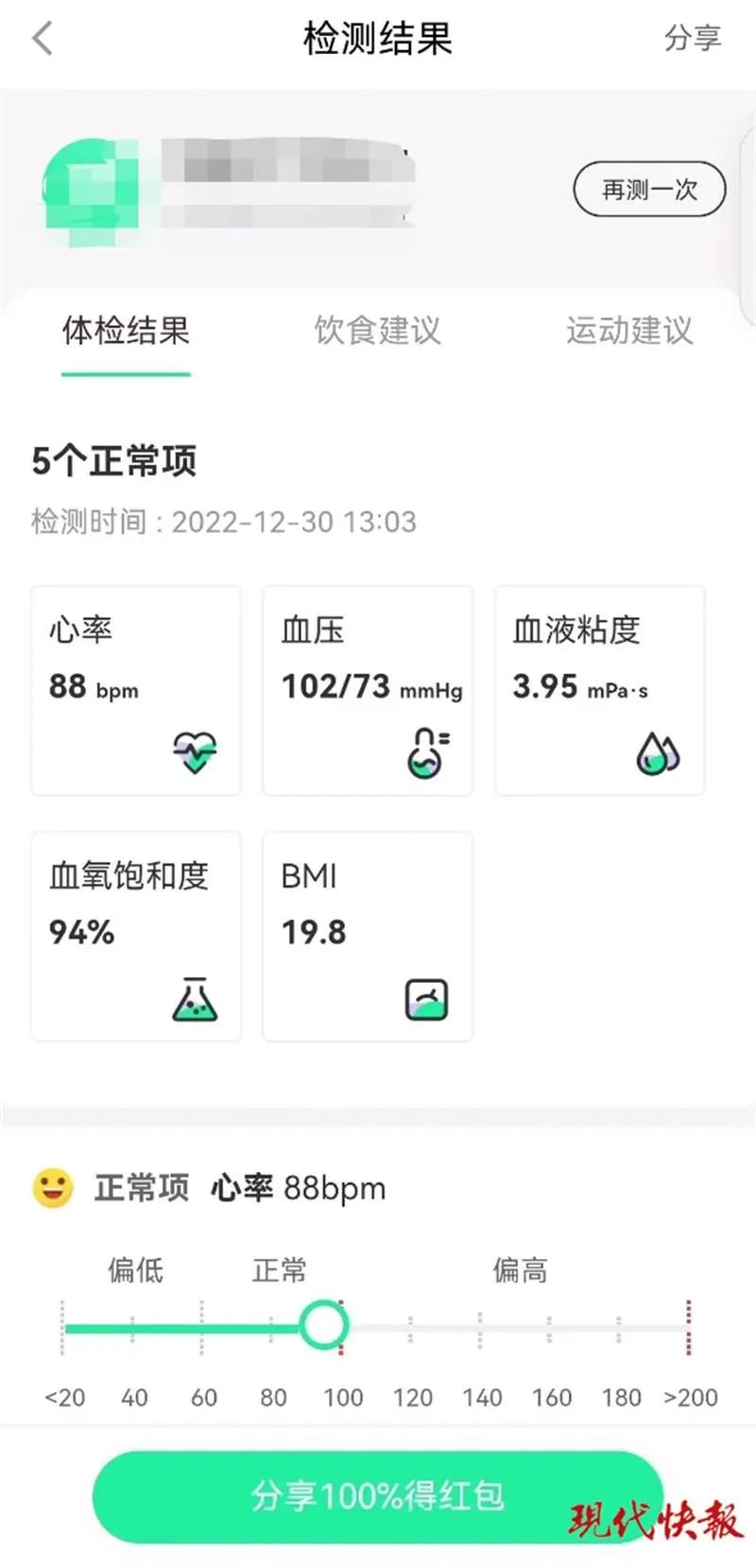
Task: Click the blood pressure gauge icon
Action: (426, 751)
